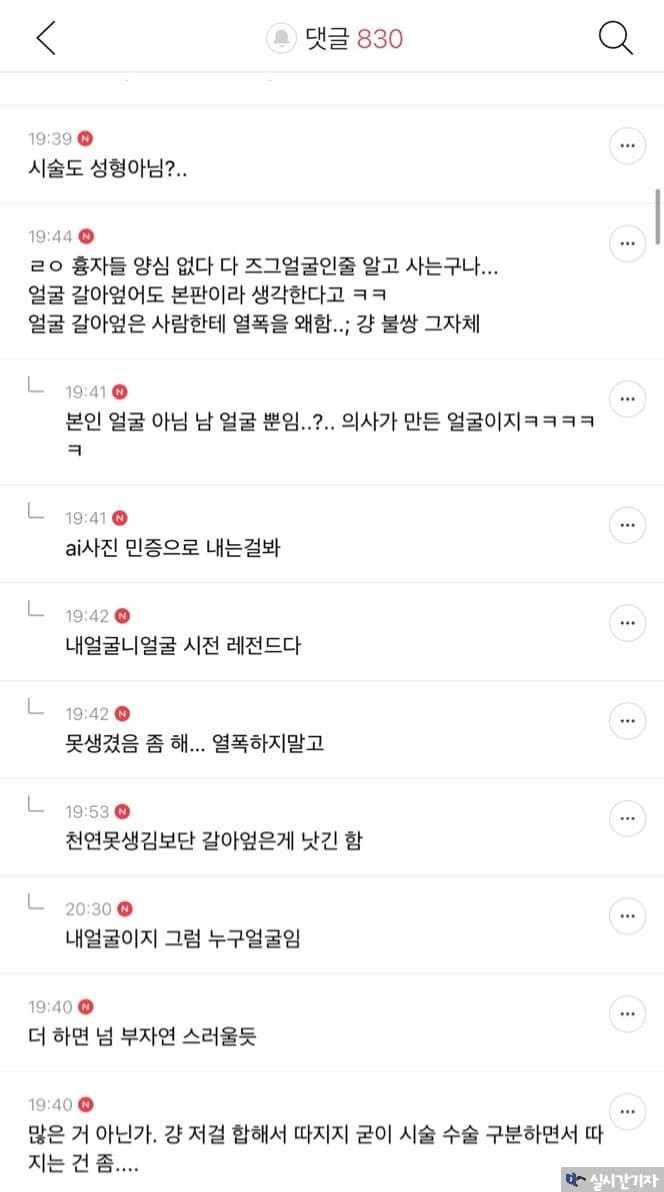Open more options for reply '내얼굴이지 그럼 누구얼굴임'
Image resolution: width=664 pixels, height=1192 pixels.
(627, 915)
